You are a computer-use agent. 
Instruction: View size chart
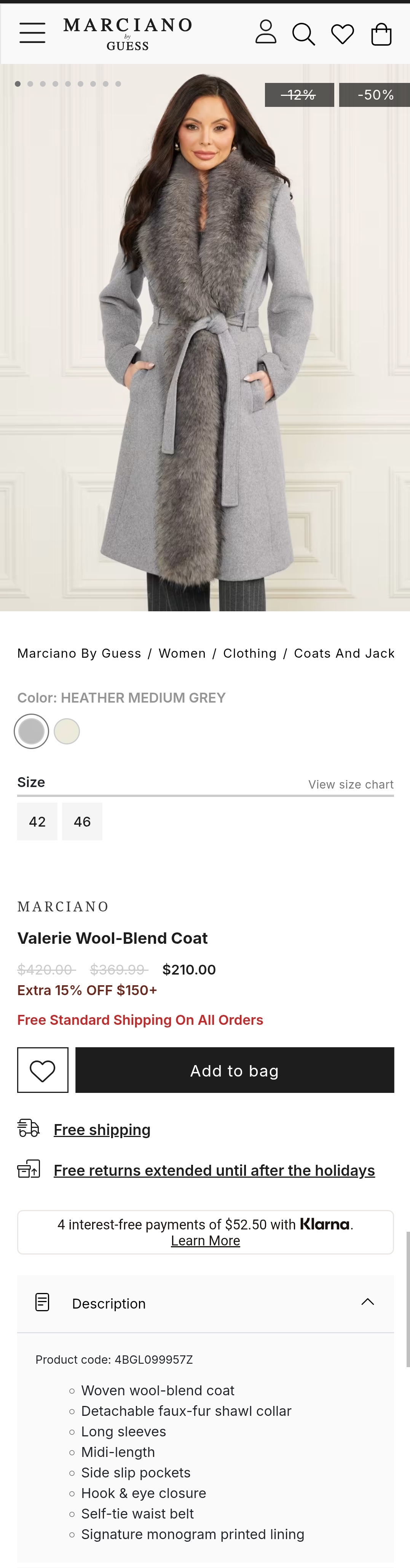[350, 785]
